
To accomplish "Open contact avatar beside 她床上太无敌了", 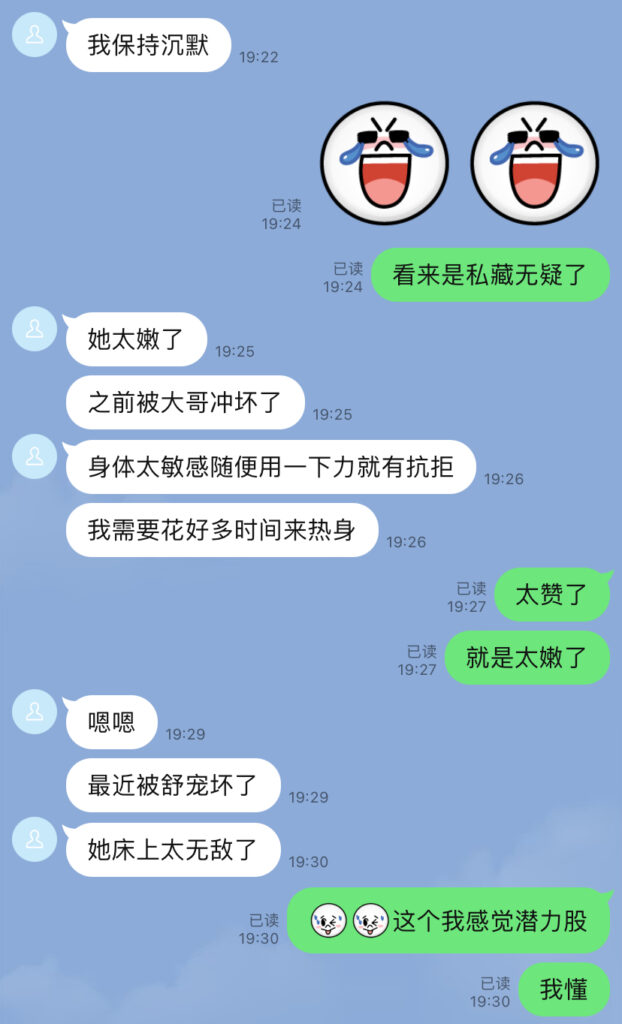I will click(34, 839).
